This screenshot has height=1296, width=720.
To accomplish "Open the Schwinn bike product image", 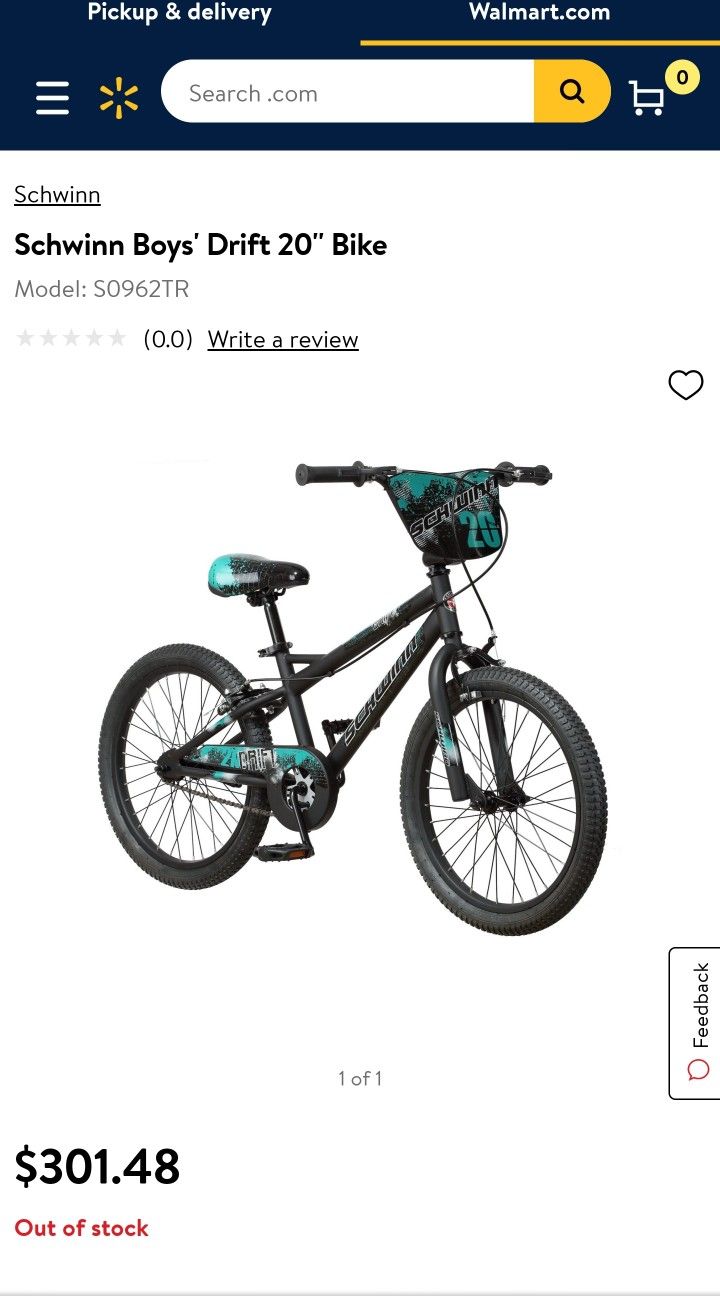I will pos(353,697).
